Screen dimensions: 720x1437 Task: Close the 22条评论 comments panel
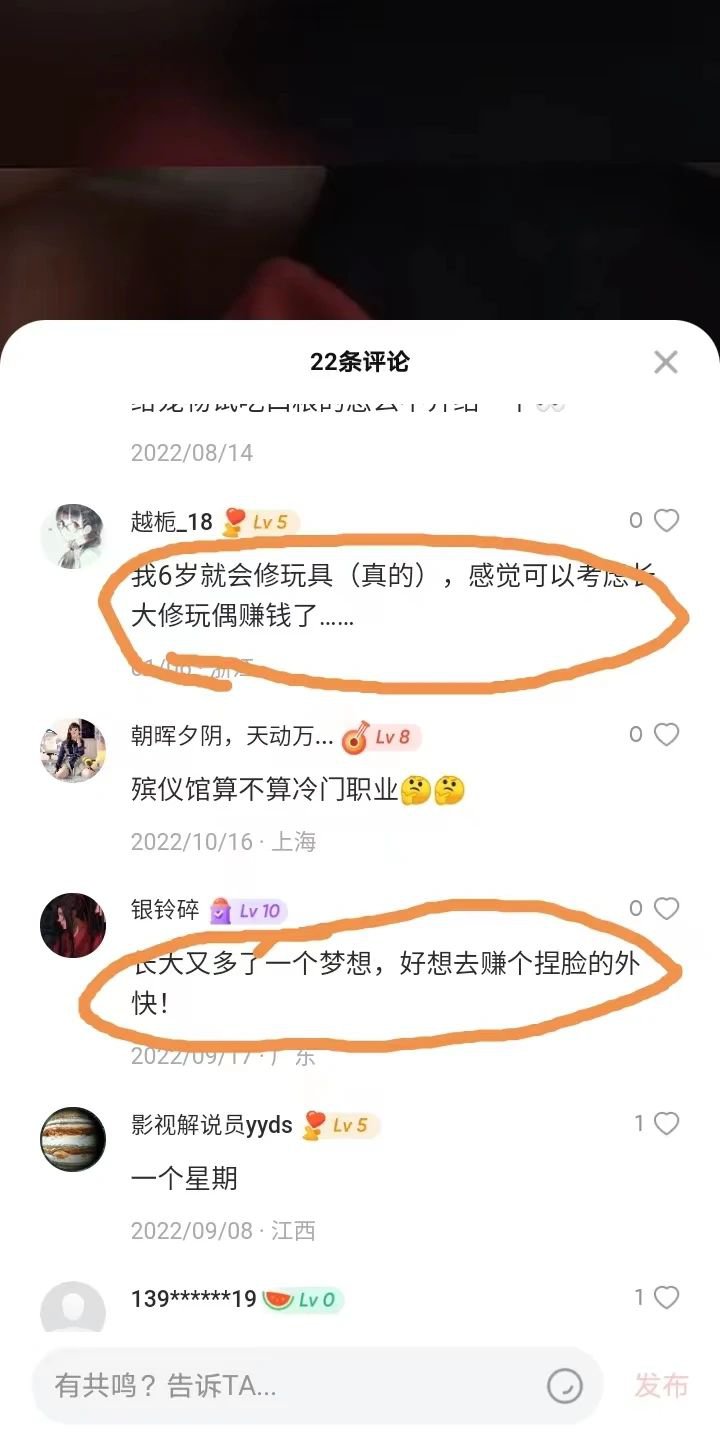coord(666,362)
